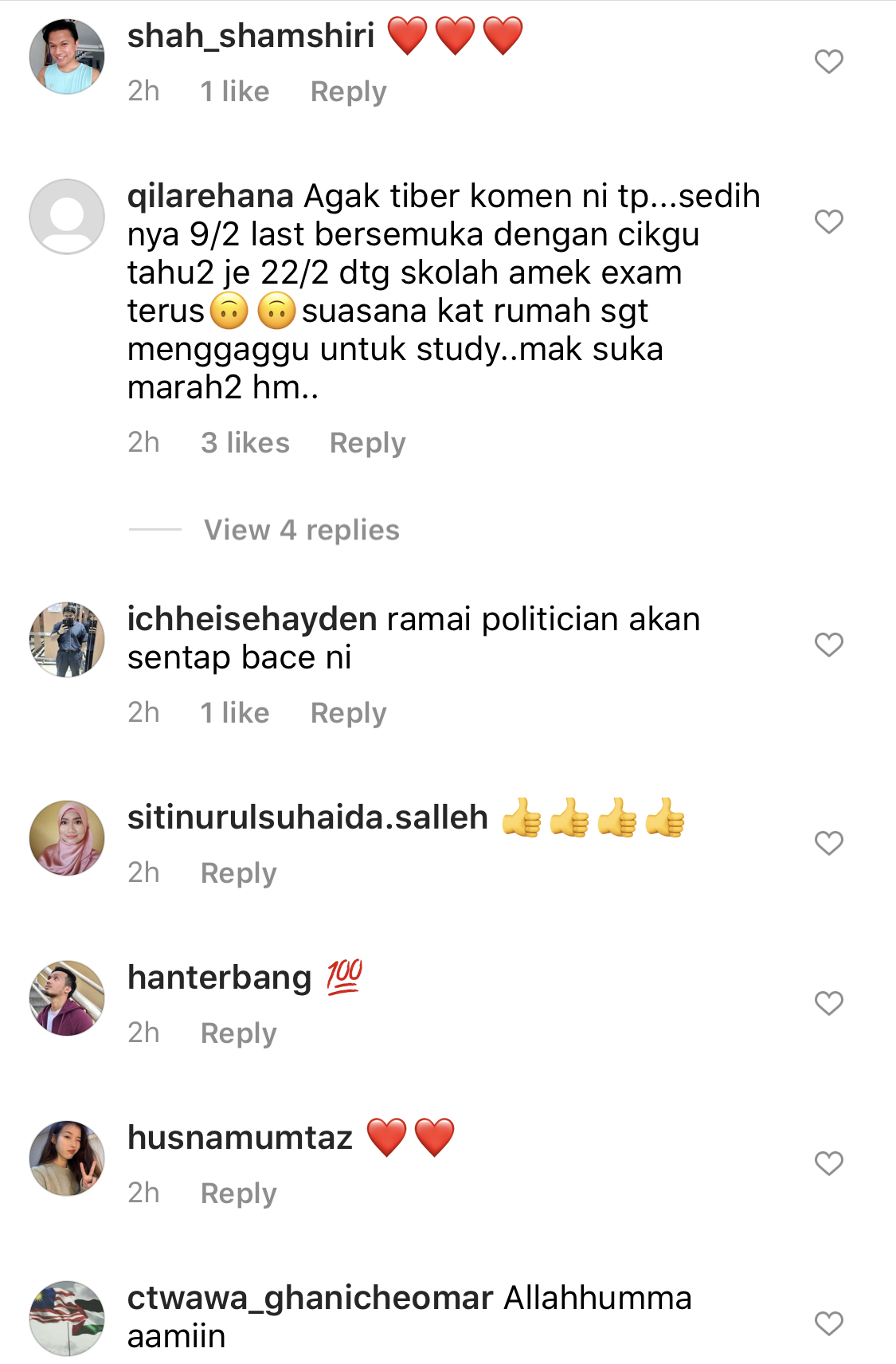Like qilarehana's comment
Screen dimensions: 896x1364
(x=828, y=221)
